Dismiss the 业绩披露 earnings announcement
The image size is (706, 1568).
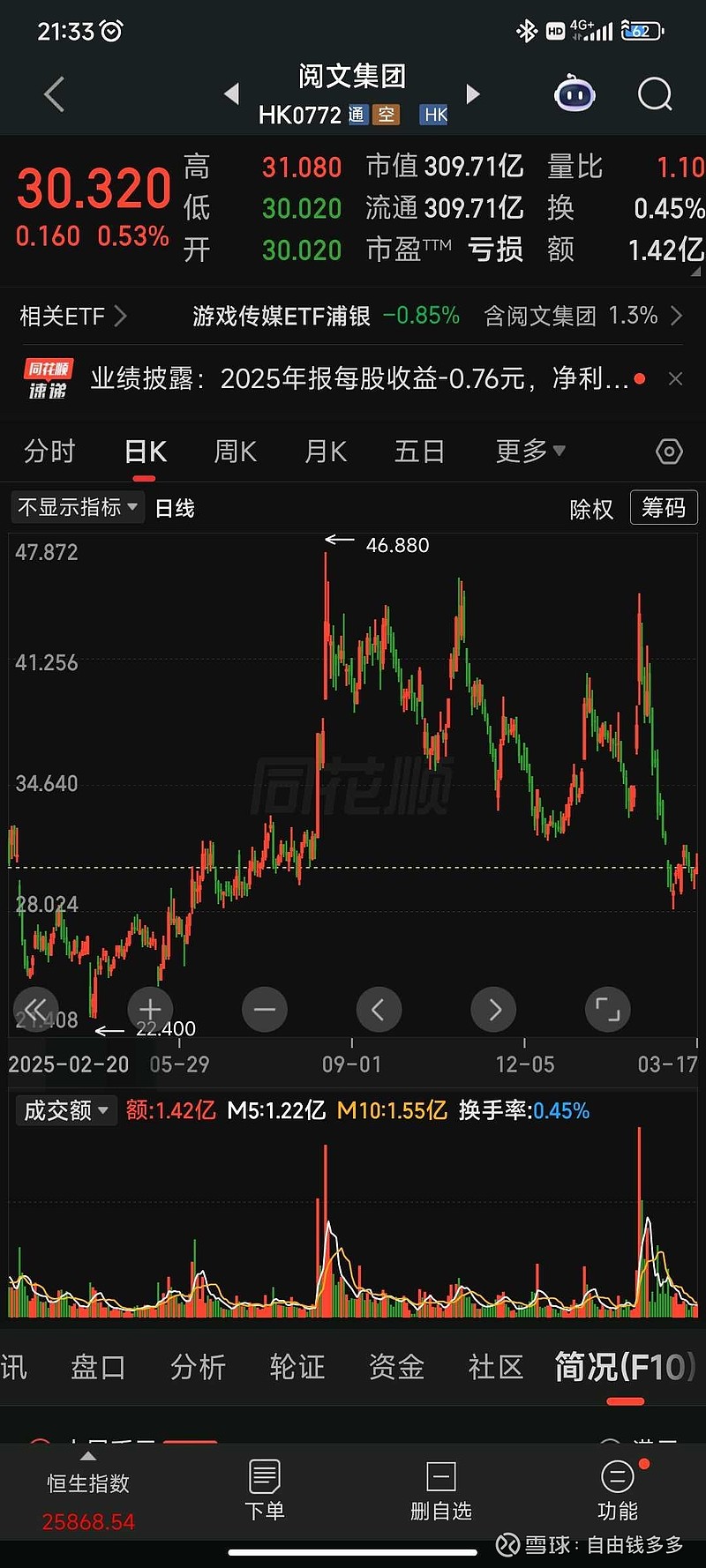[675, 378]
